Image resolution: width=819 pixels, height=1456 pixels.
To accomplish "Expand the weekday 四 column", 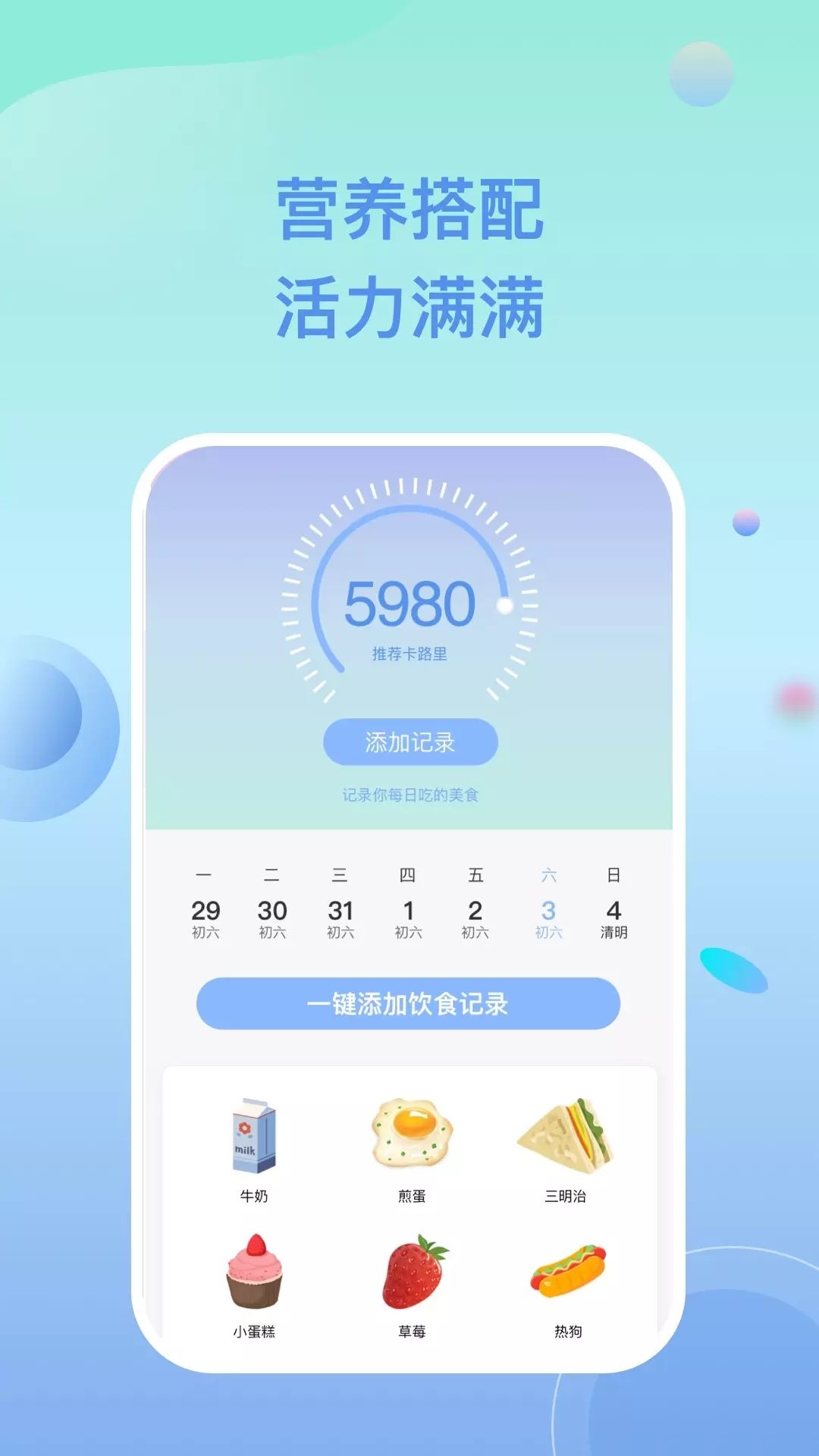I will [x=409, y=873].
